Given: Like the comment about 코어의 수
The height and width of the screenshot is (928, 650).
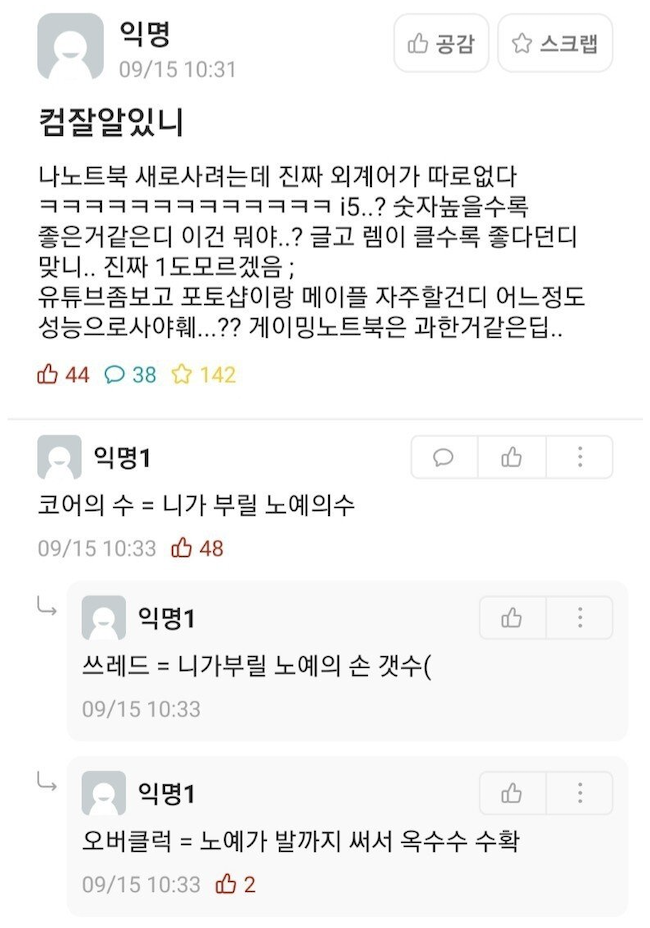Looking at the screenshot, I should [x=512, y=457].
